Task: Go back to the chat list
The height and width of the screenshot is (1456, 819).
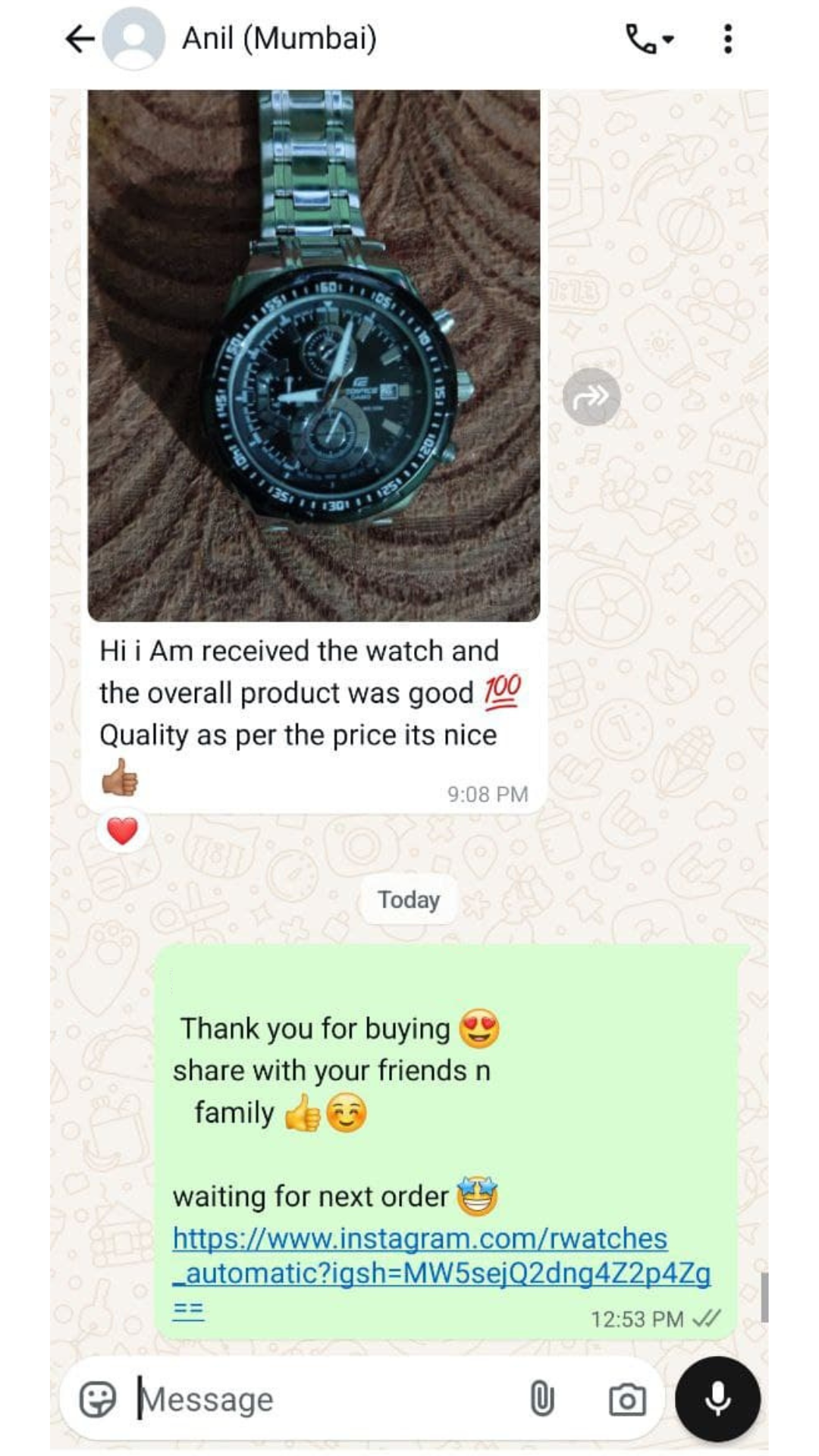Action: (x=80, y=39)
